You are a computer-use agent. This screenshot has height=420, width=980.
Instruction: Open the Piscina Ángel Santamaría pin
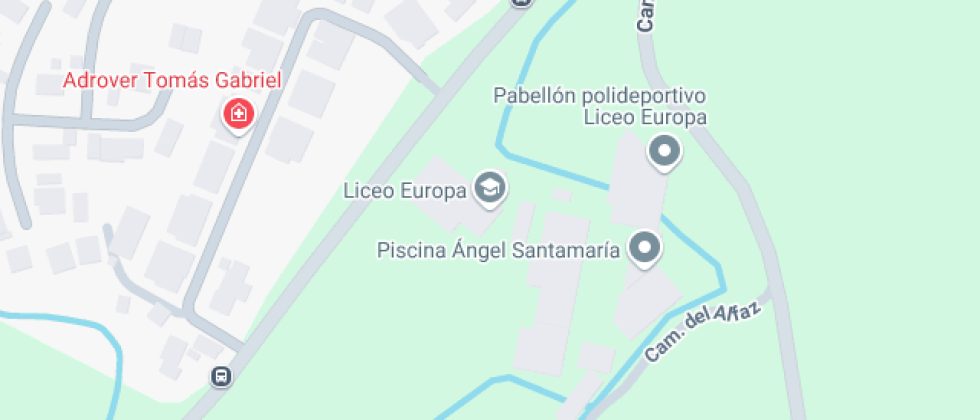(x=645, y=248)
